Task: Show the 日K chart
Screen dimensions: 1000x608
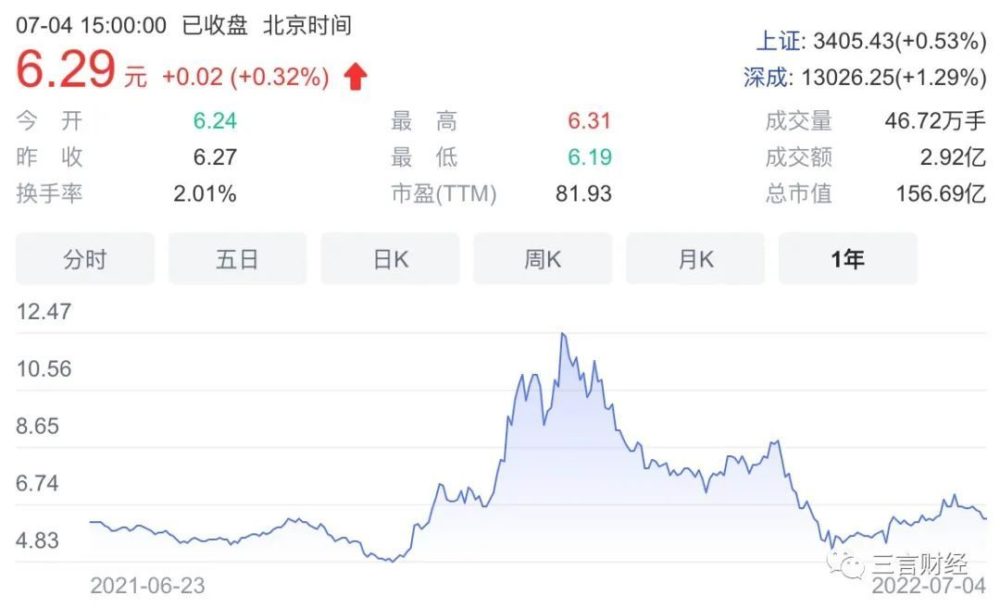Action: (x=390, y=260)
